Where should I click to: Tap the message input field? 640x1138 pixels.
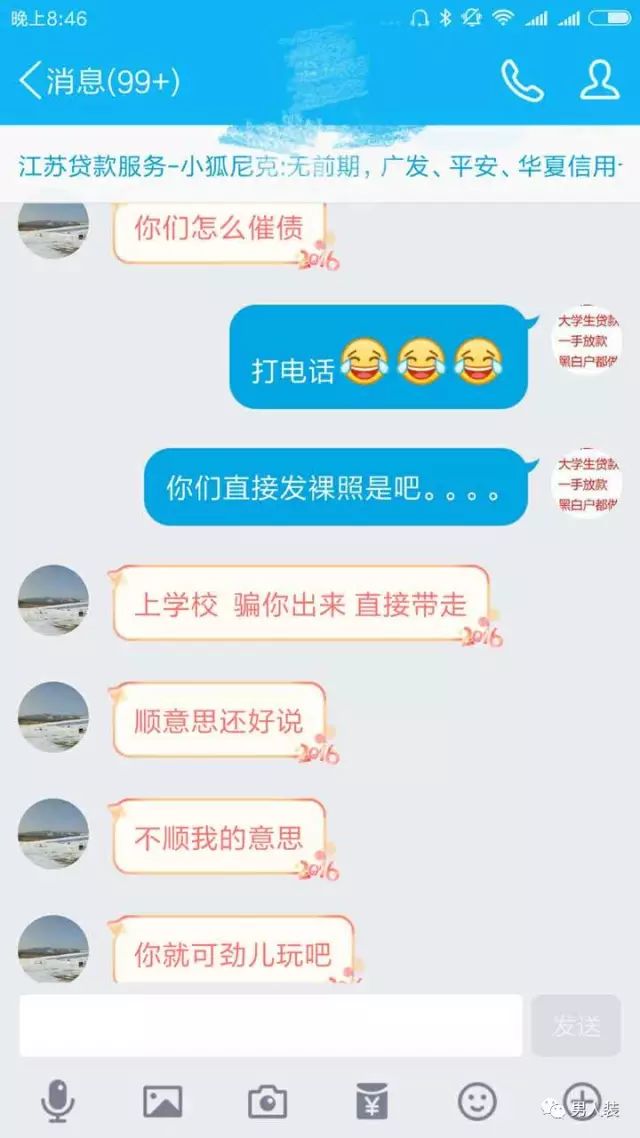point(271,1025)
